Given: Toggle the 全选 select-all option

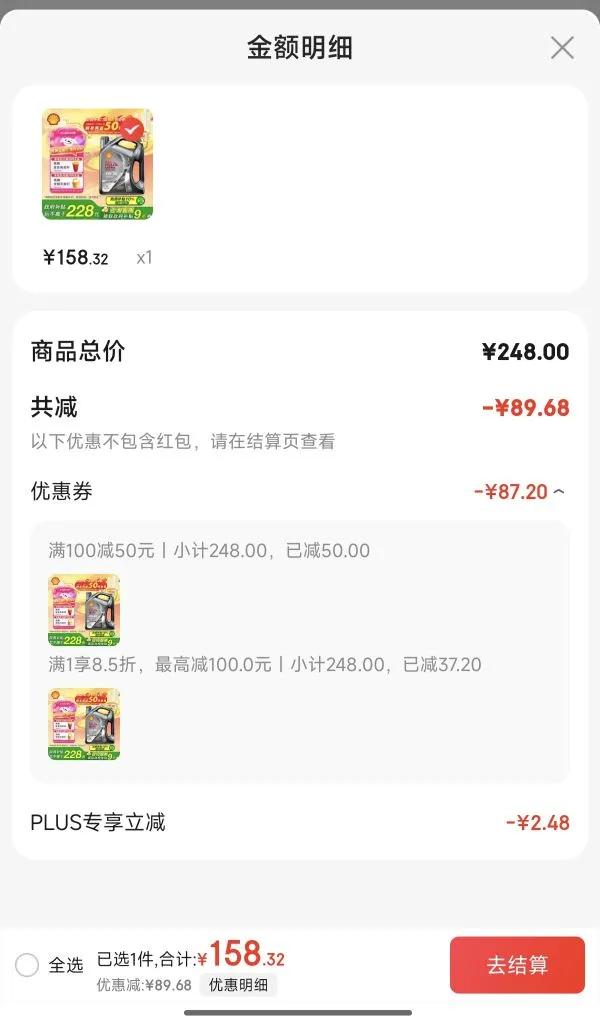Looking at the screenshot, I should coord(27,965).
